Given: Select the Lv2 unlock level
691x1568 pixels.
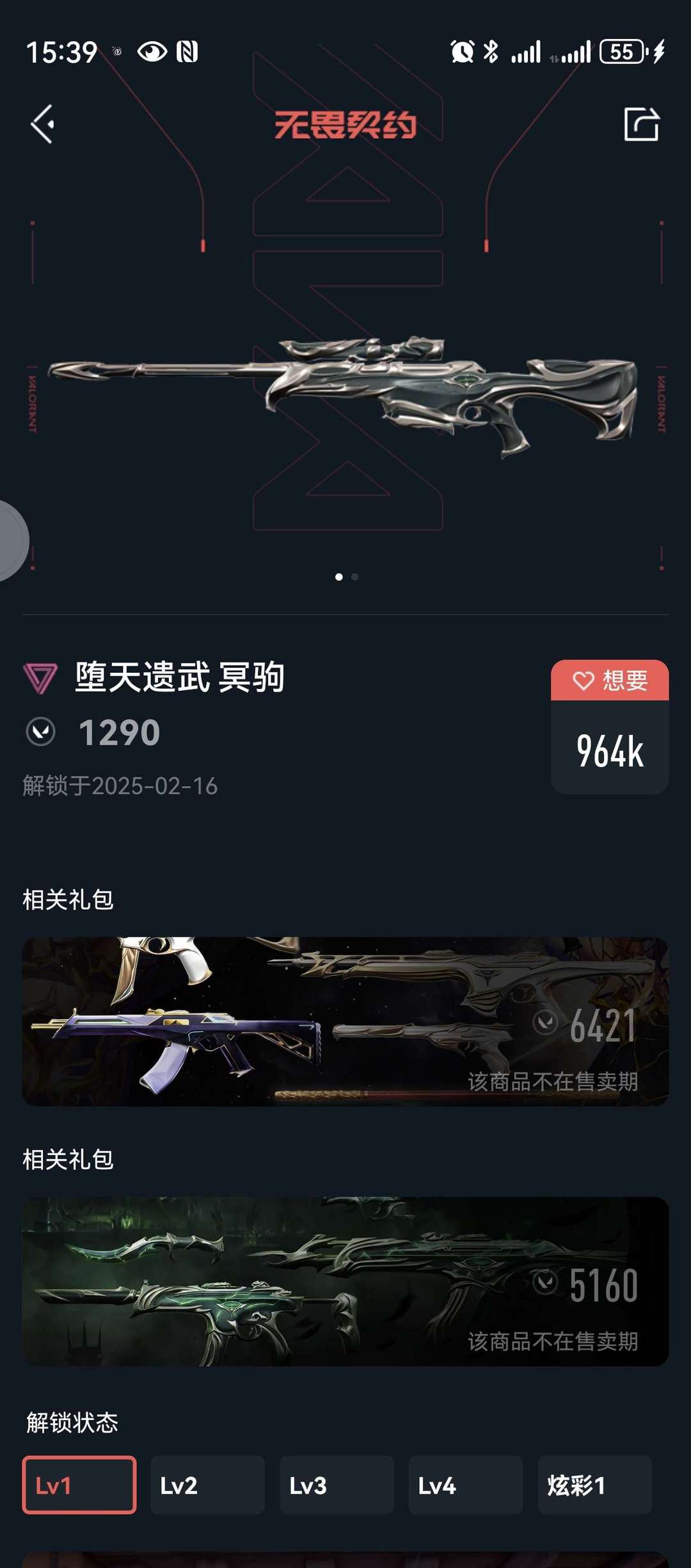Looking at the screenshot, I should point(207,1485).
